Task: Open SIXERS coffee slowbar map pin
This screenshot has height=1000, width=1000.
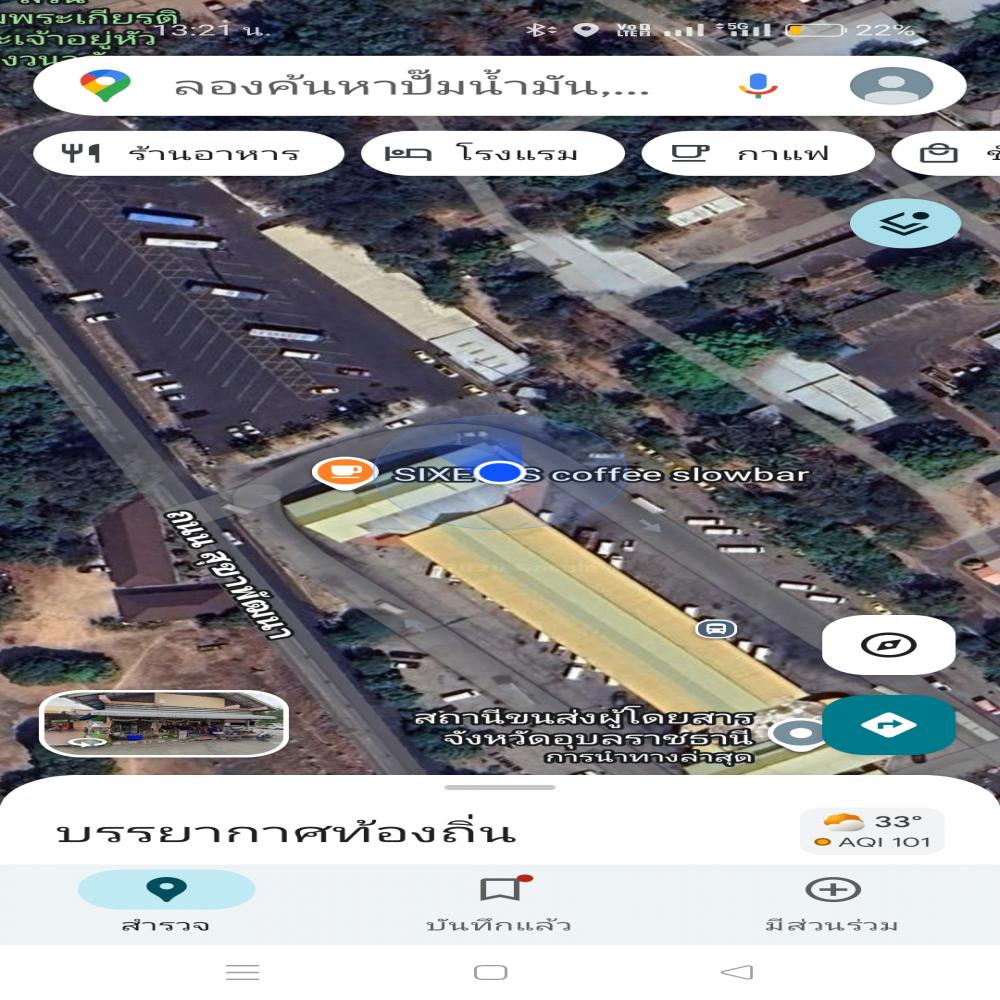Action: (x=344, y=472)
